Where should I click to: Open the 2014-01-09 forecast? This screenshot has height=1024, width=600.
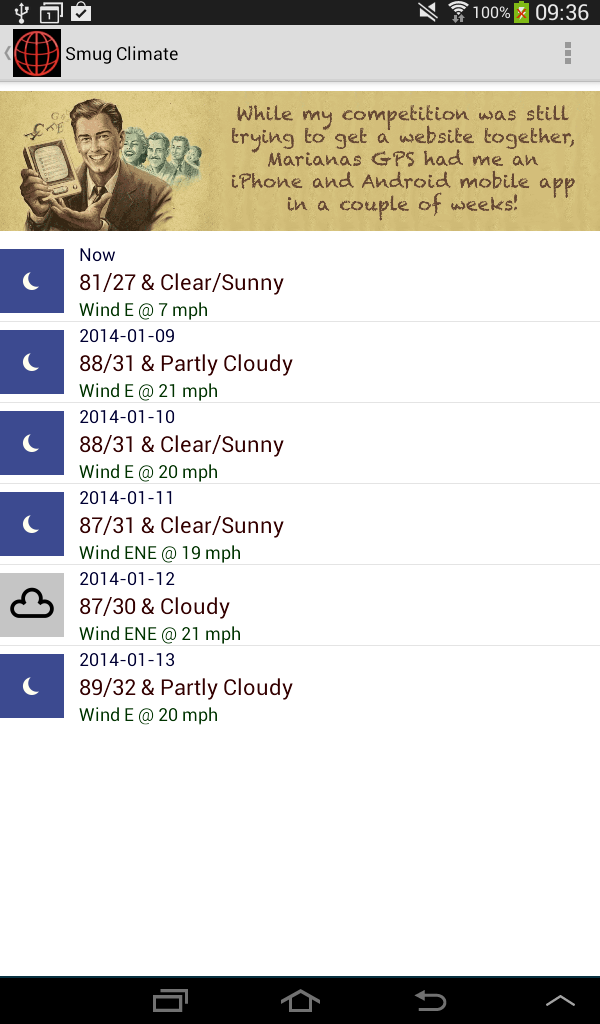(x=300, y=362)
